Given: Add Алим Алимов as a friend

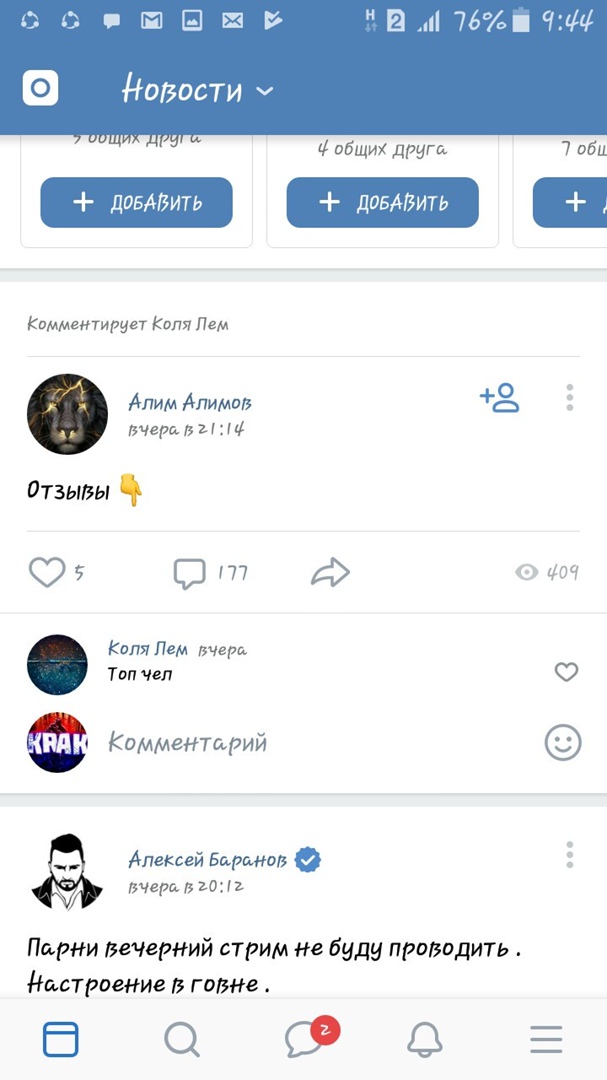Looking at the screenshot, I should point(499,397).
